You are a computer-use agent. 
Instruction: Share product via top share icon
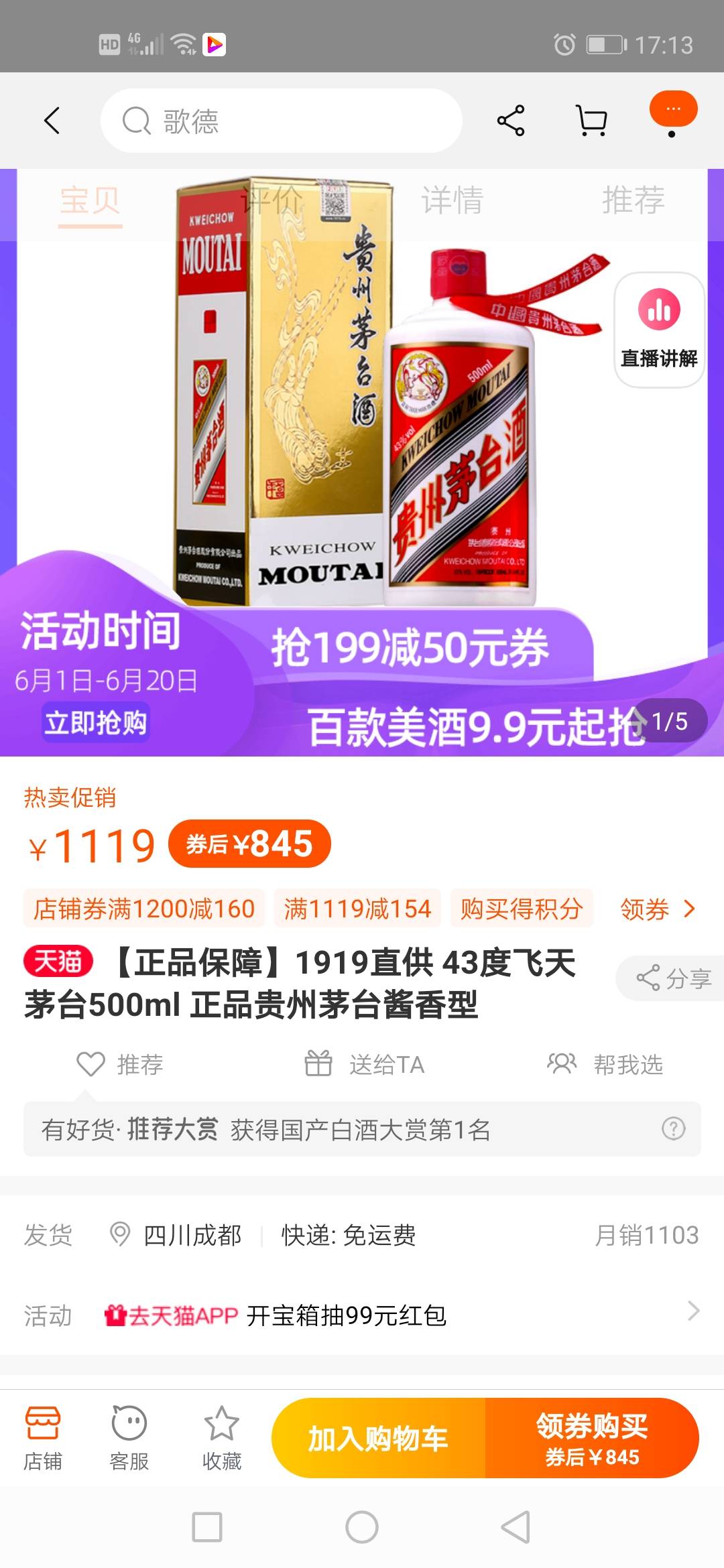point(511,121)
